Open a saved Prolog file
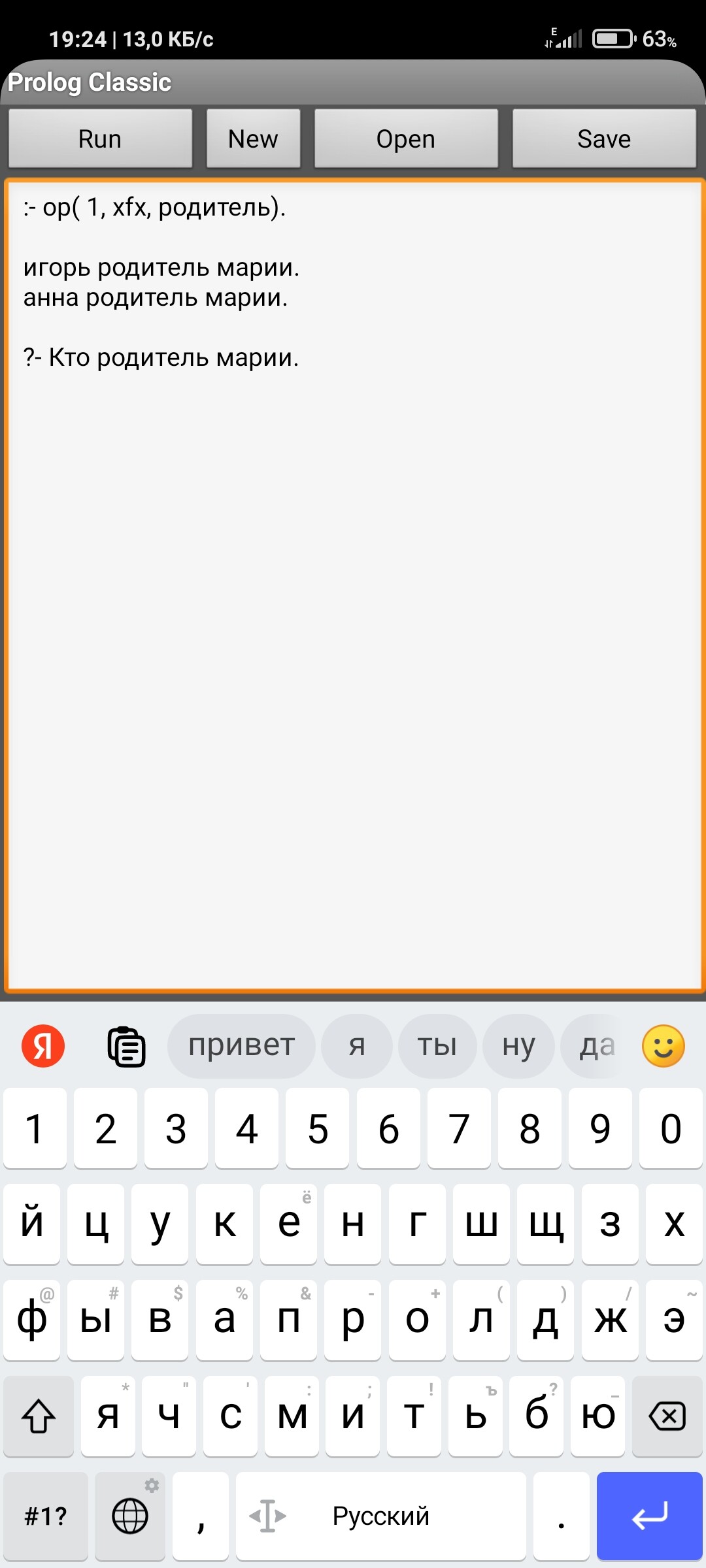 pos(406,139)
